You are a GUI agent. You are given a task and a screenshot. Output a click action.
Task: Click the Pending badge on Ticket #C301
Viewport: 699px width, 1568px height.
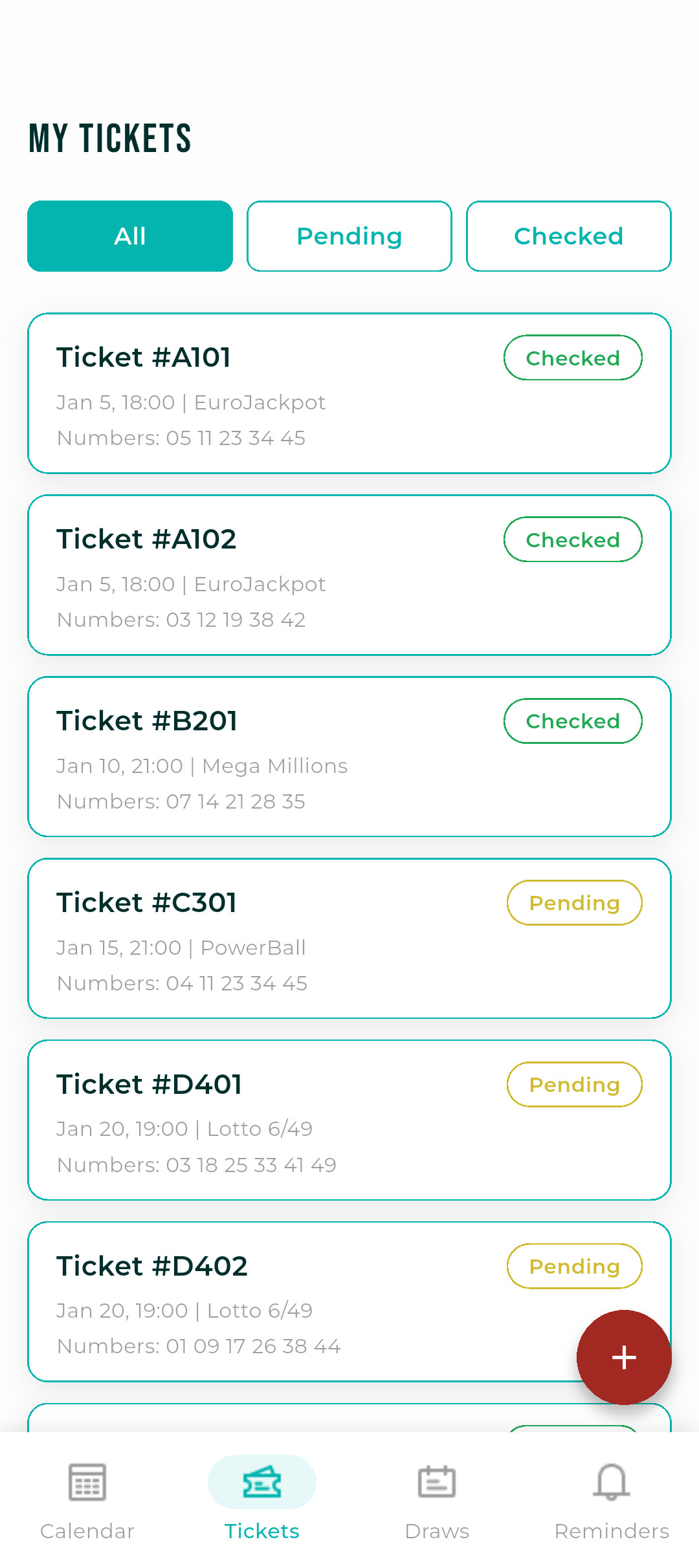pos(573,903)
